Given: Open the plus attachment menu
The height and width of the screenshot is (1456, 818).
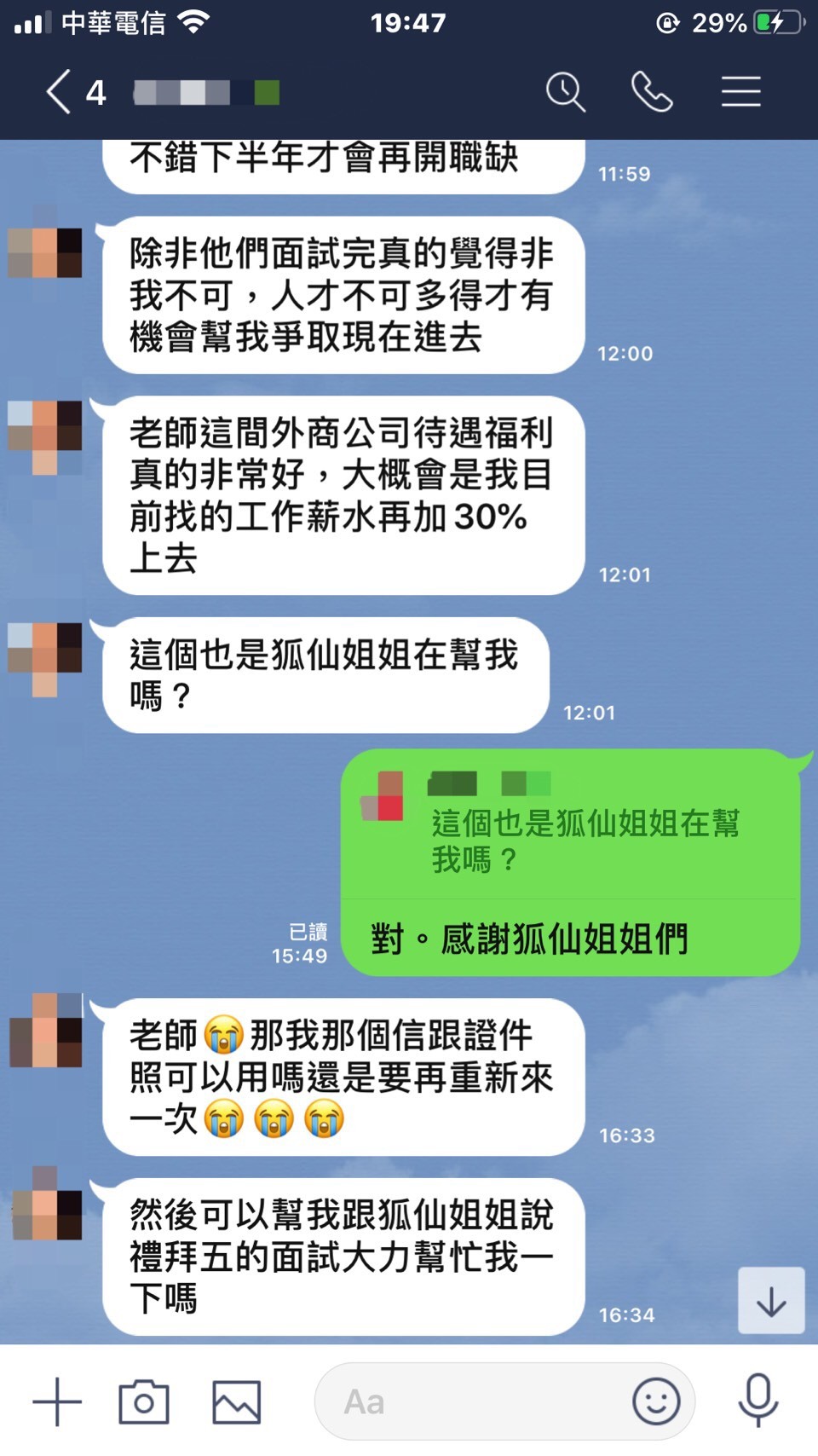Looking at the screenshot, I should (57, 1401).
